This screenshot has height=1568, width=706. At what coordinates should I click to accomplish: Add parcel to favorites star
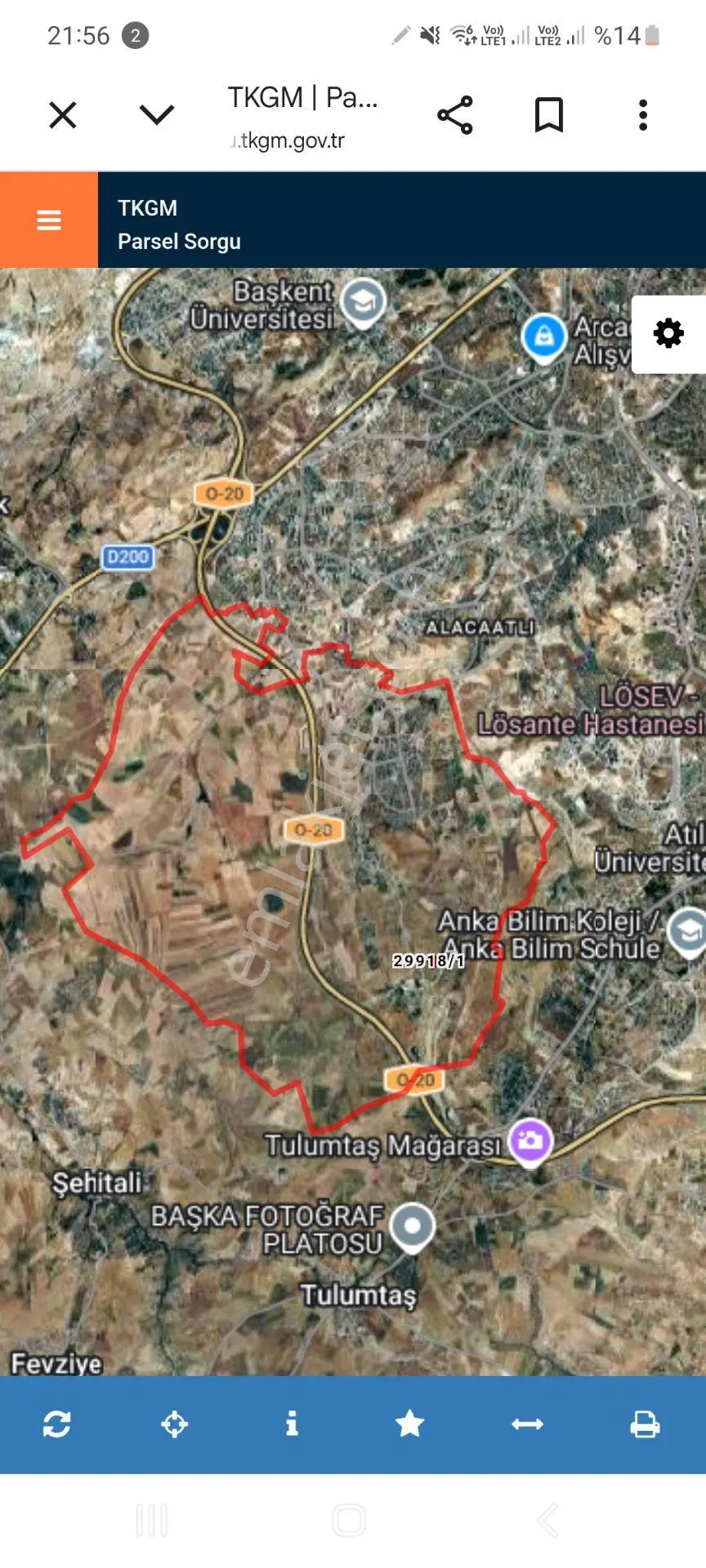[x=409, y=1423]
